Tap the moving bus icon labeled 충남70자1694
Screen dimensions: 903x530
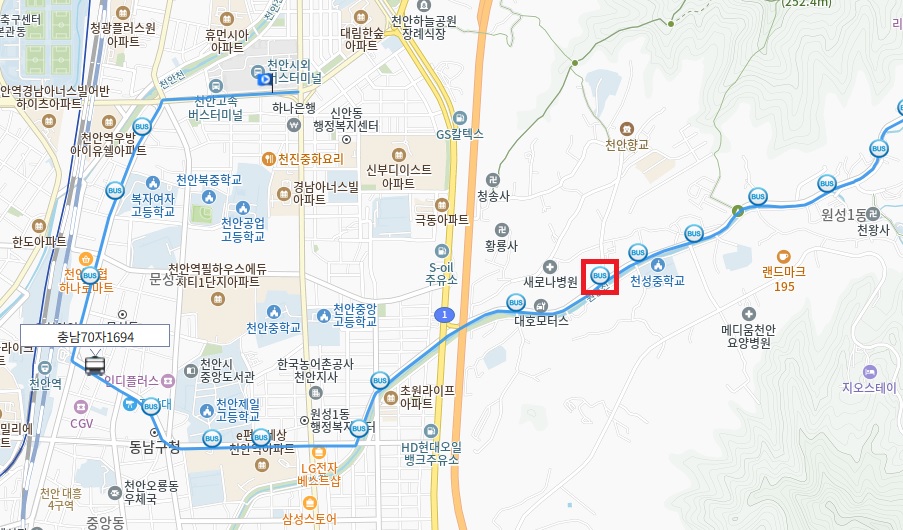tap(95, 366)
